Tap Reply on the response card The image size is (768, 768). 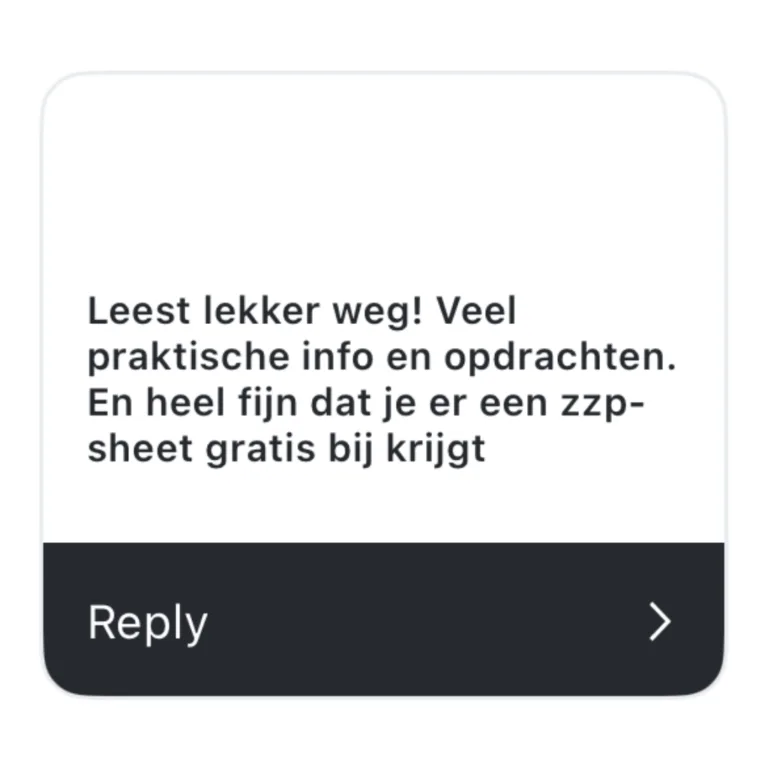tap(148, 622)
